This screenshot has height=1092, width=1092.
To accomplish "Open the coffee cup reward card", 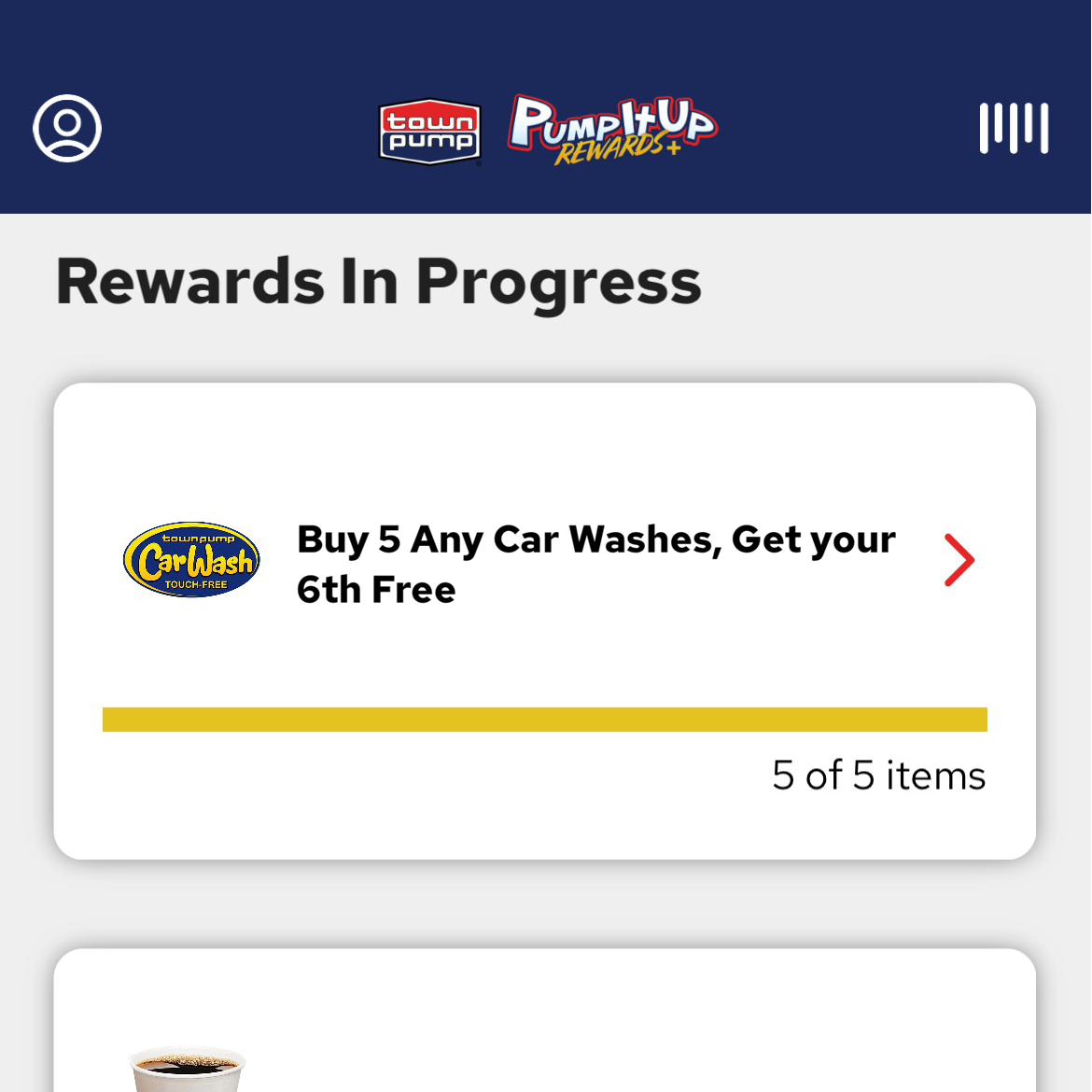I will (x=544, y=1027).
